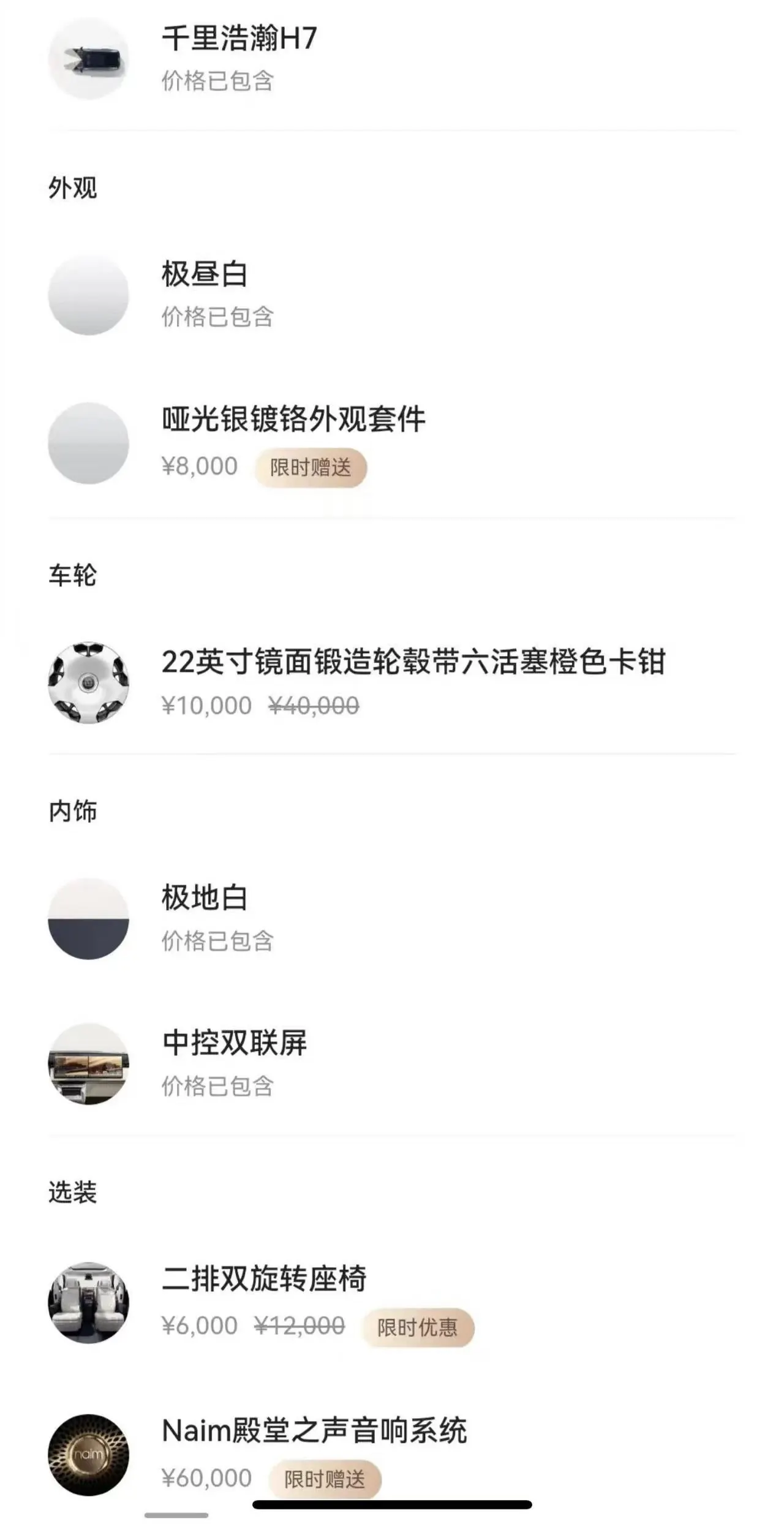784x1524 pixels.
Task: Open the 极地白 interior row
Action: coord(392,919)
